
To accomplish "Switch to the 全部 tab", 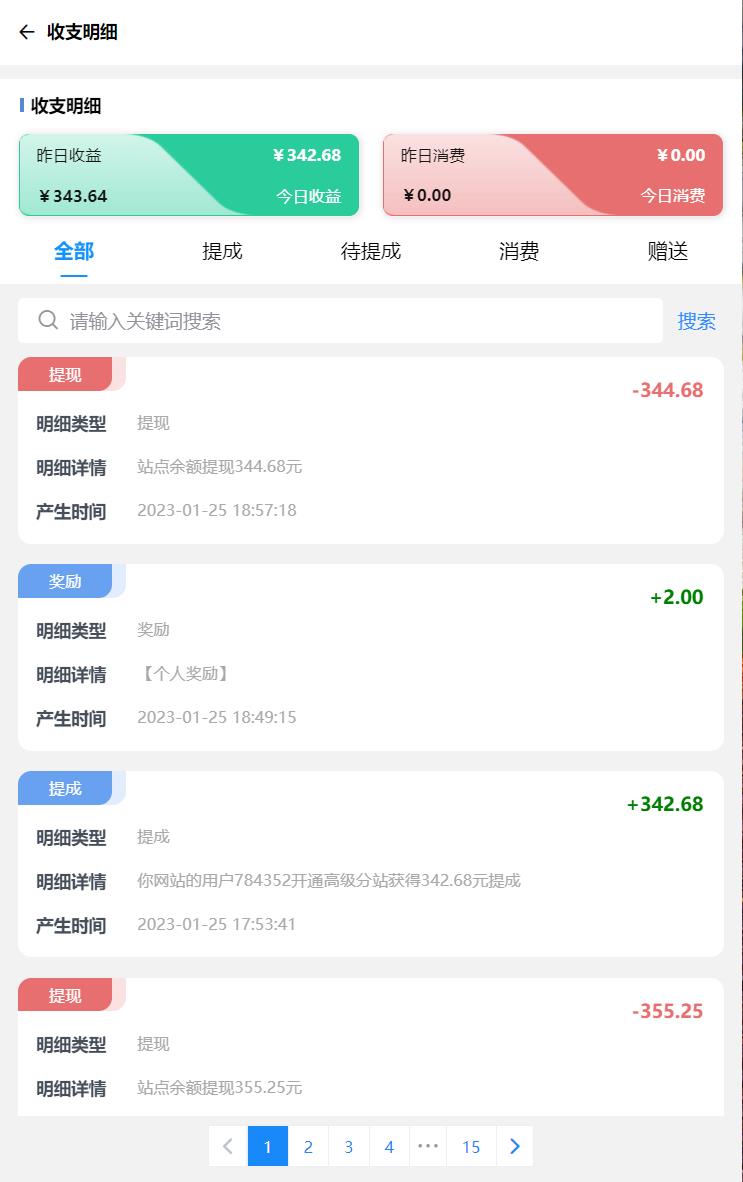I will pyautogui.click(x=74, y=251).
